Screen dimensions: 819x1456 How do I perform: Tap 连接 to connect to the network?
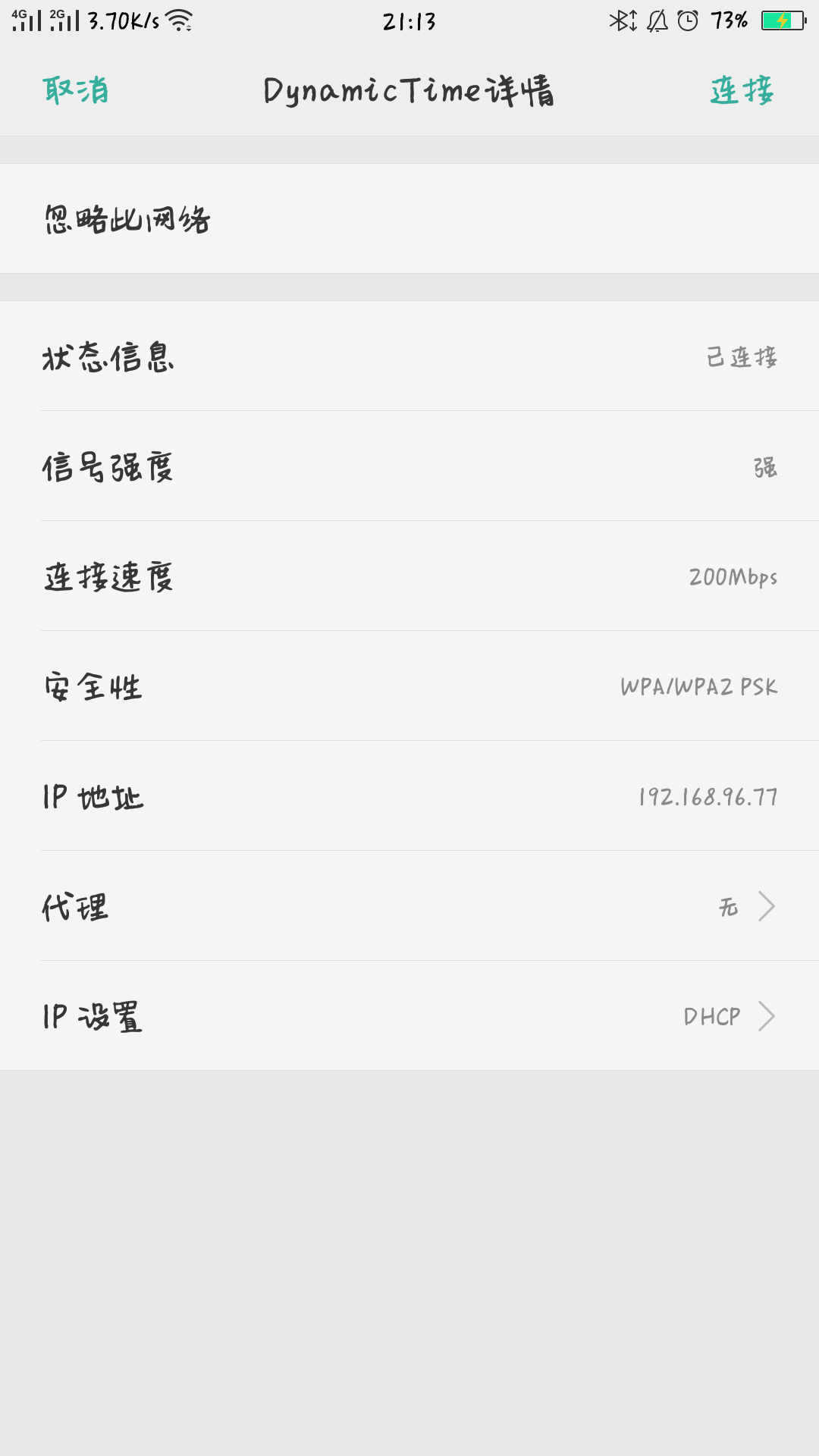(x=742, y=91)
